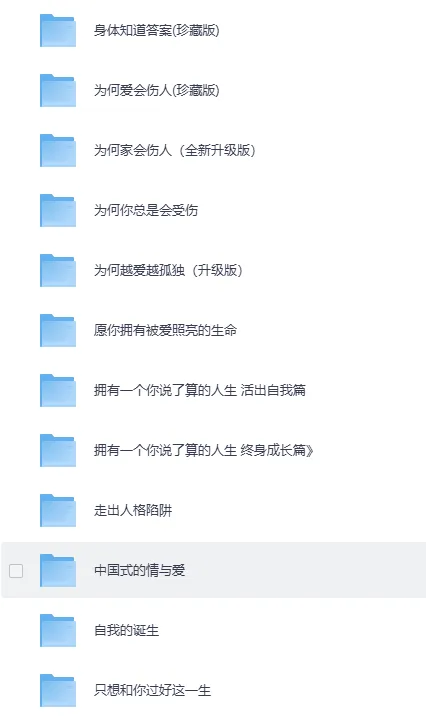This screenshot has width=426, height=727.
Task: Open the 为何你总是会受伤 folder
Action: (146, 210)
